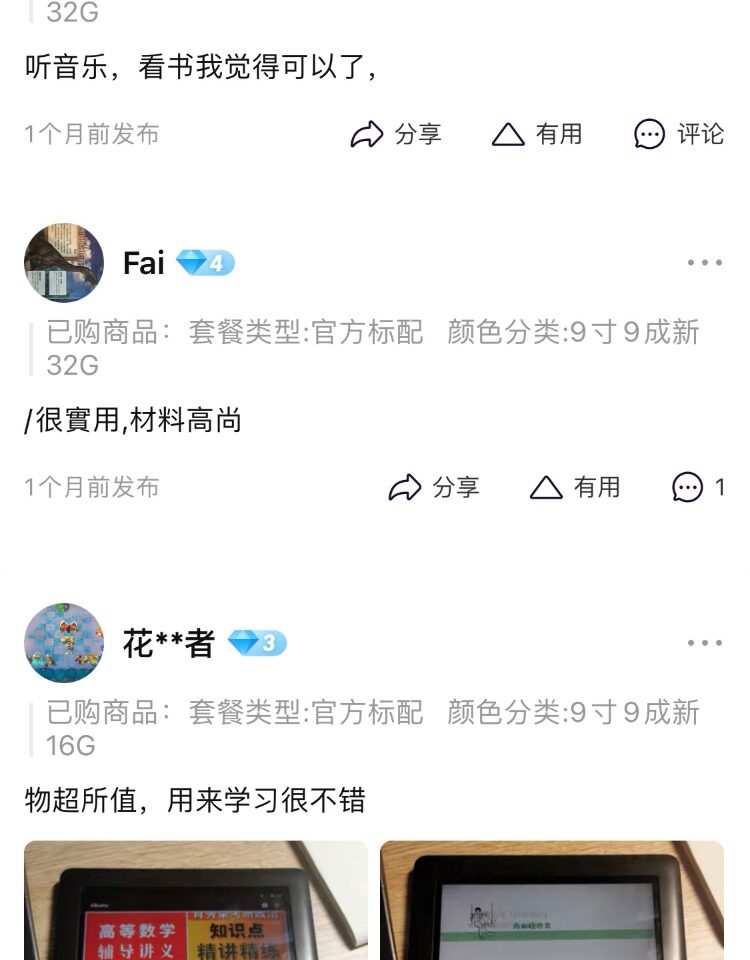This screenshot has height=960, width=750.
Task: Mark Fai's review as 有用
Action: tap(575, 487)
